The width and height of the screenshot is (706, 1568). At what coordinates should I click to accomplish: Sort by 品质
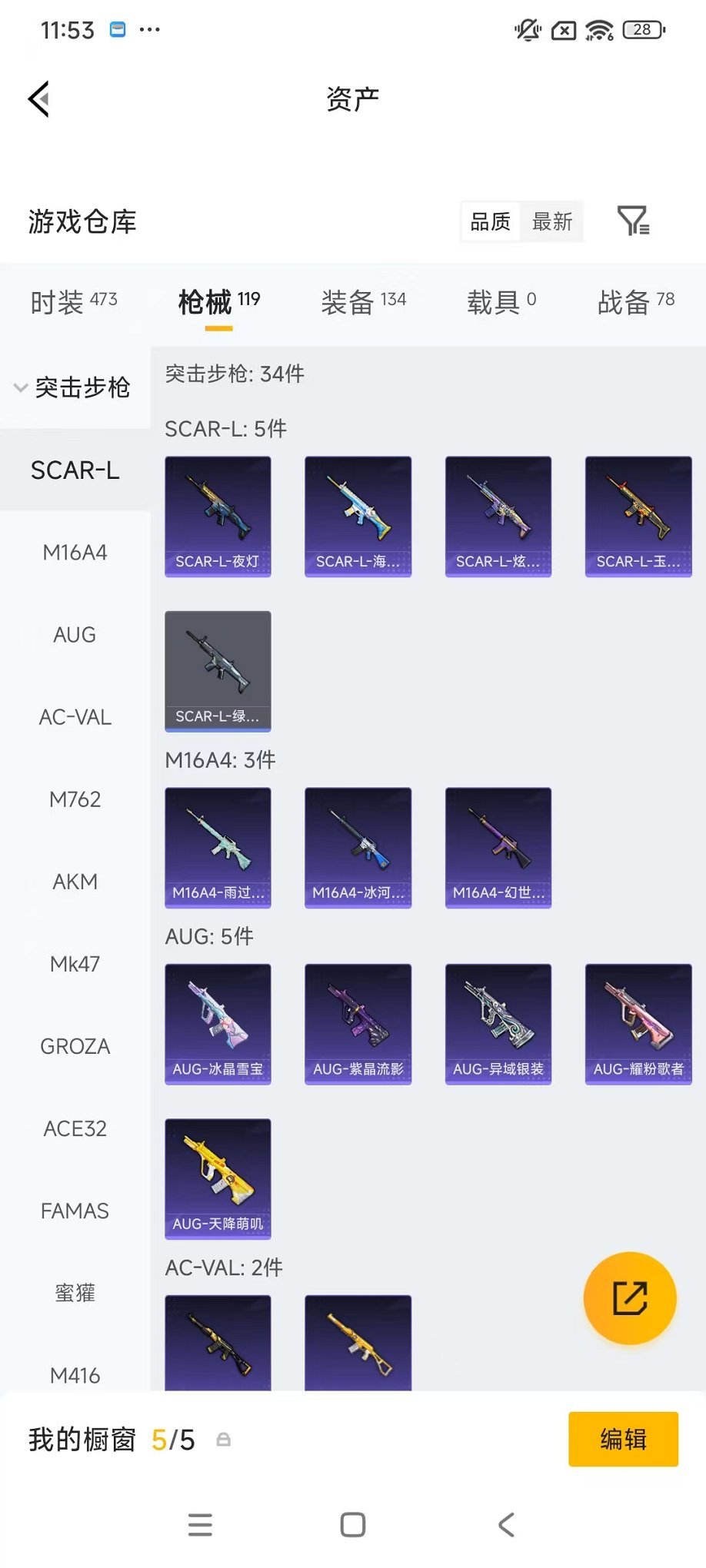pos(490,222)
